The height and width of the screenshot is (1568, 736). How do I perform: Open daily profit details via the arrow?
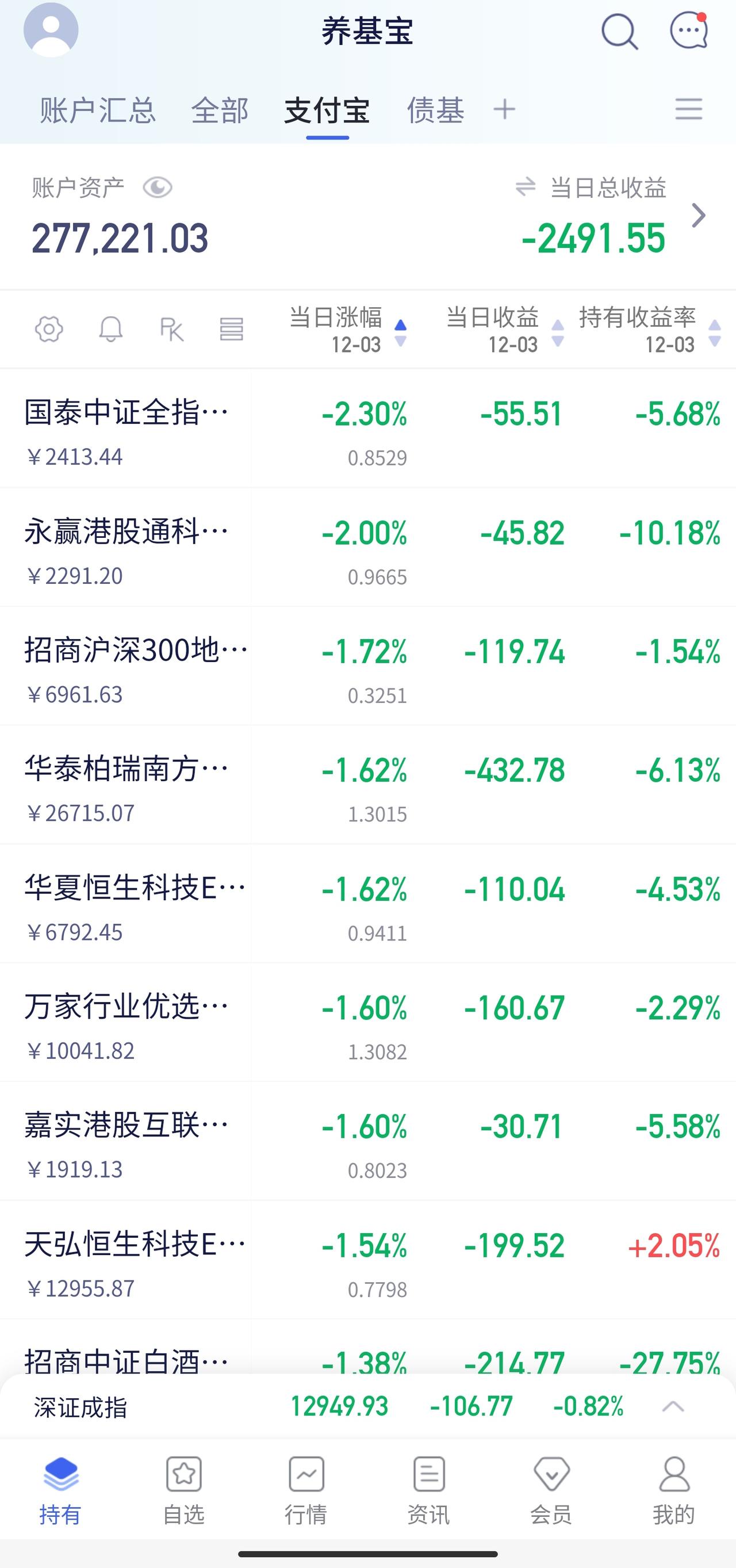(700, 214)
